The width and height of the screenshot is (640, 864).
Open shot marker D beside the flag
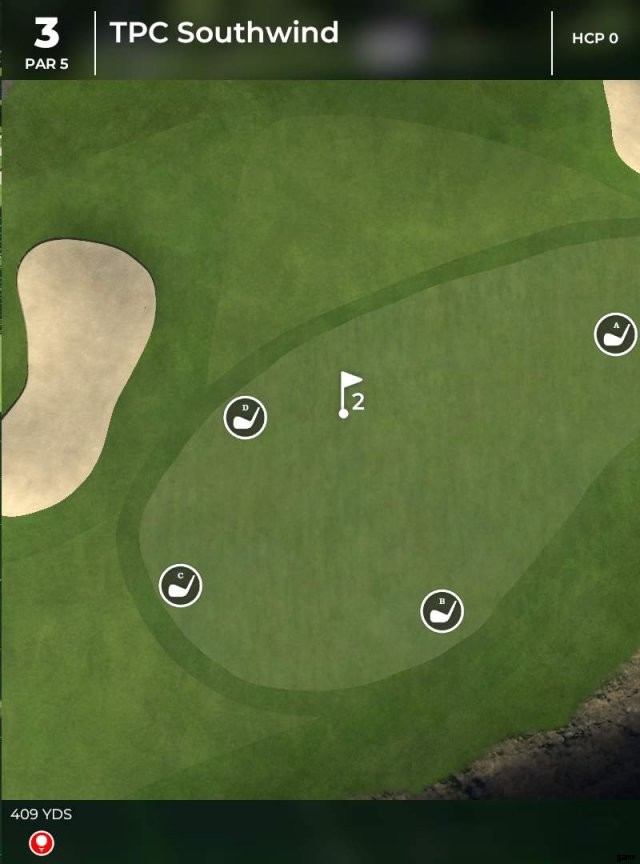tap(245, 417)
